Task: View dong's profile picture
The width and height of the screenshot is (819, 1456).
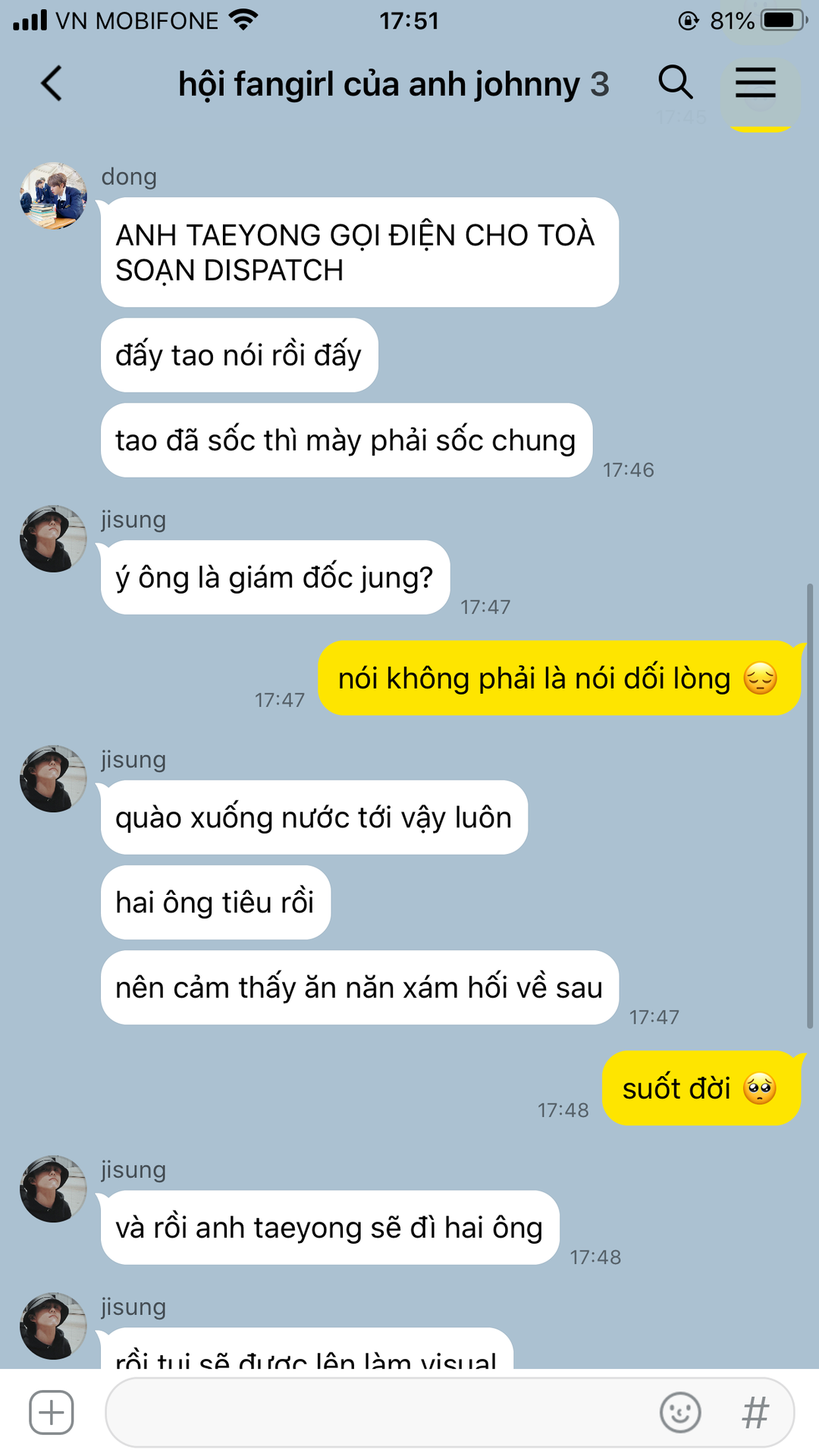Action: 53,196
